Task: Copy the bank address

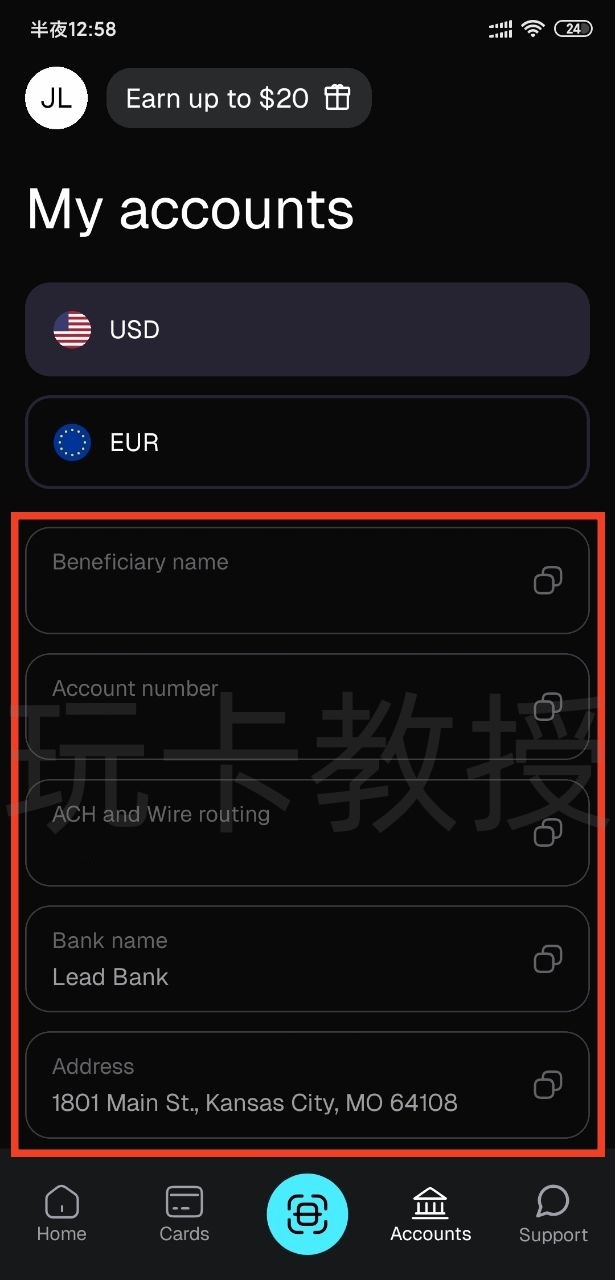Action: pyautogui.click(x=547, y=1085)
